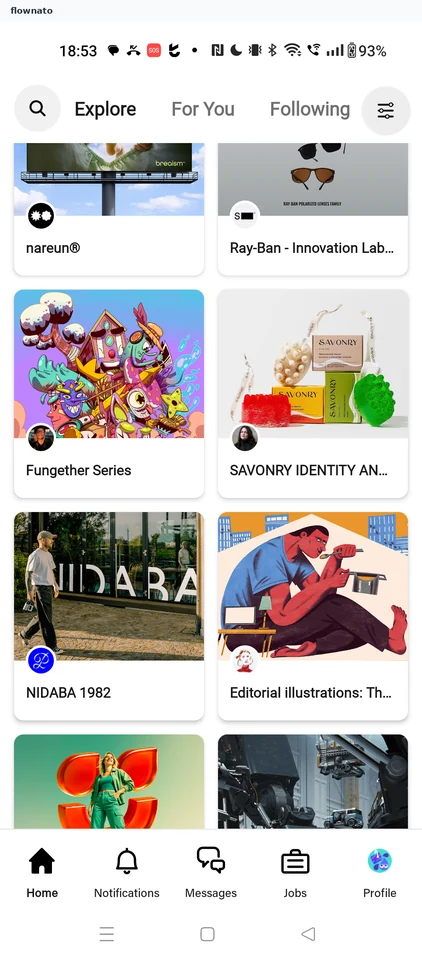This screenshot has width=422, height=960.
Task: Open the Fungether Series project
Action: [109, 394]
